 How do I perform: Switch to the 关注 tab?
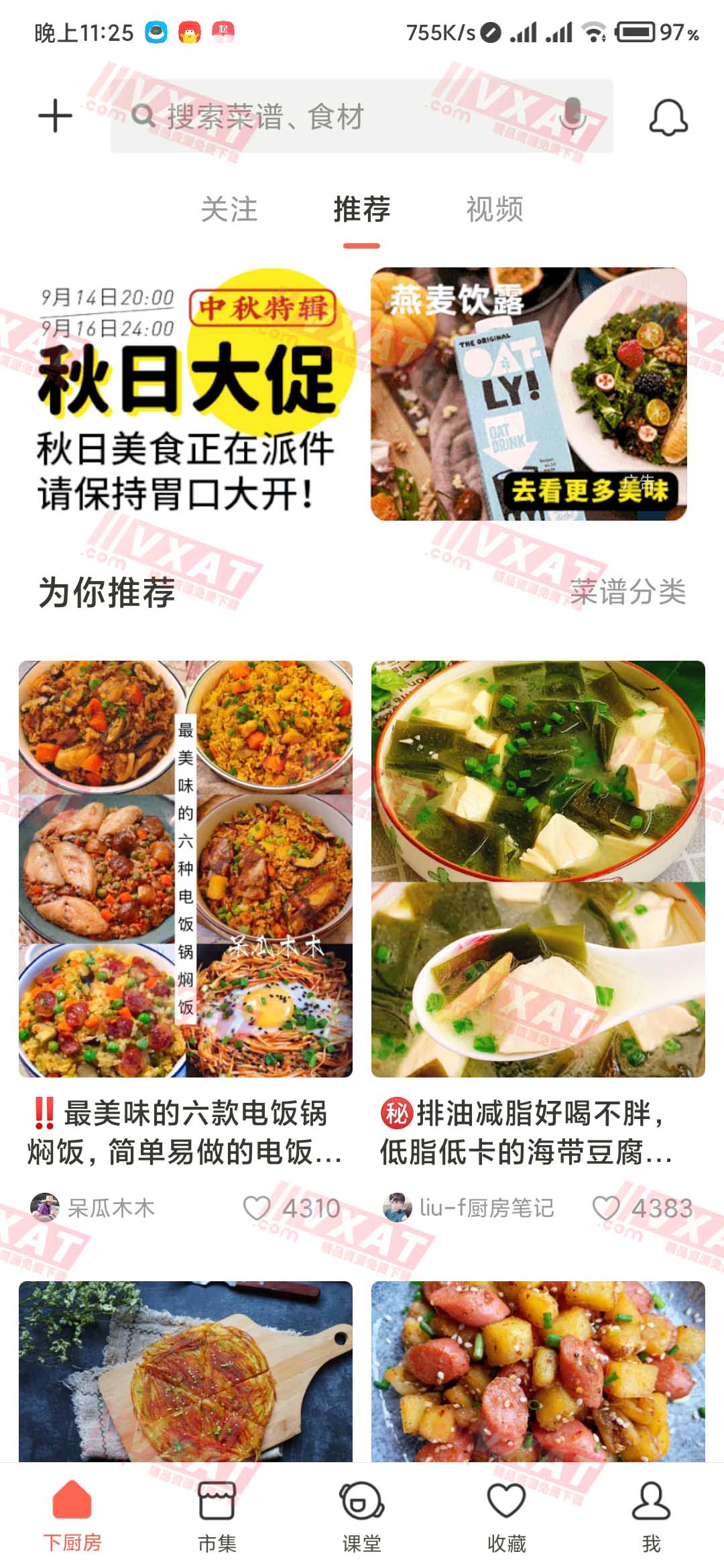point(229,210)
